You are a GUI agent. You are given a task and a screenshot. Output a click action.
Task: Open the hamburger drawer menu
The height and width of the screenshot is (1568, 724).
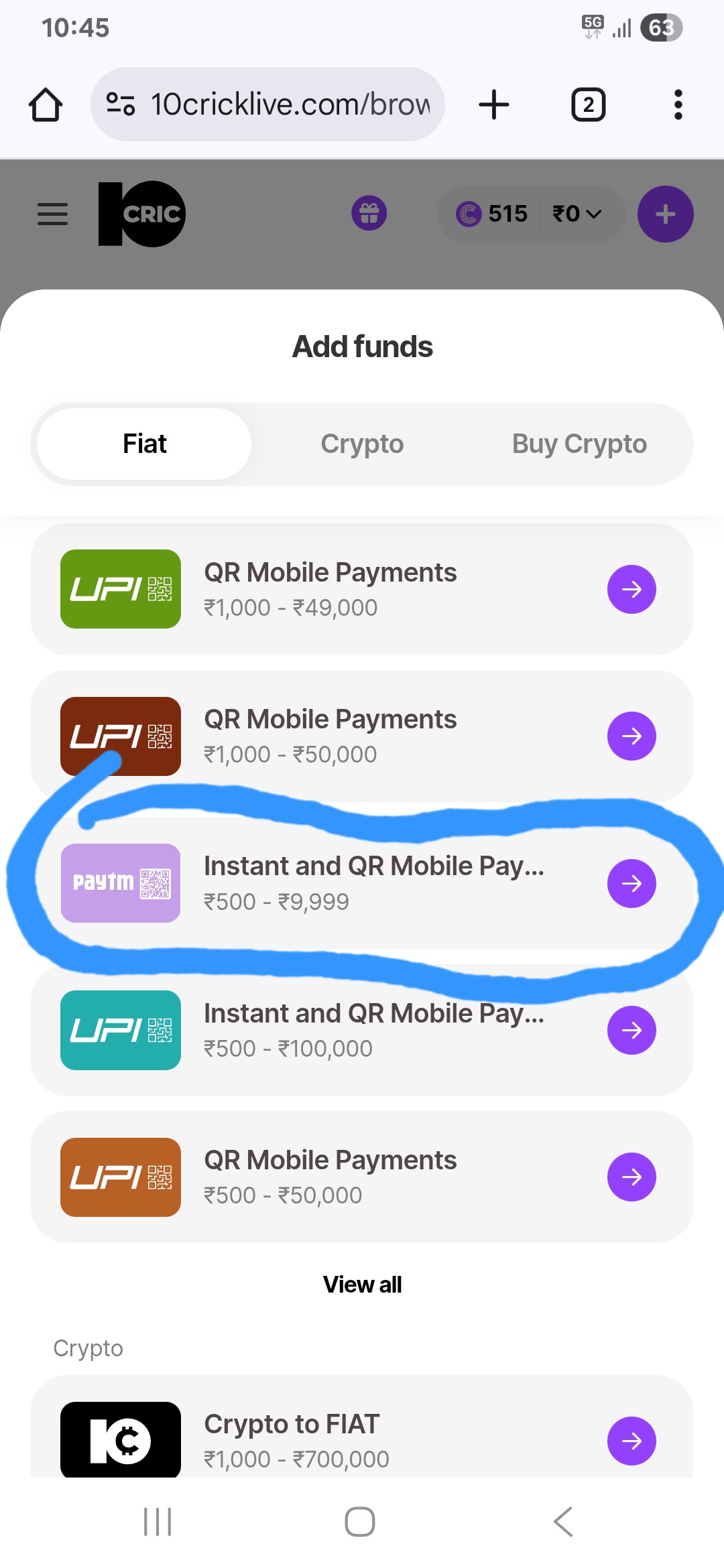[x=52, y=214]
